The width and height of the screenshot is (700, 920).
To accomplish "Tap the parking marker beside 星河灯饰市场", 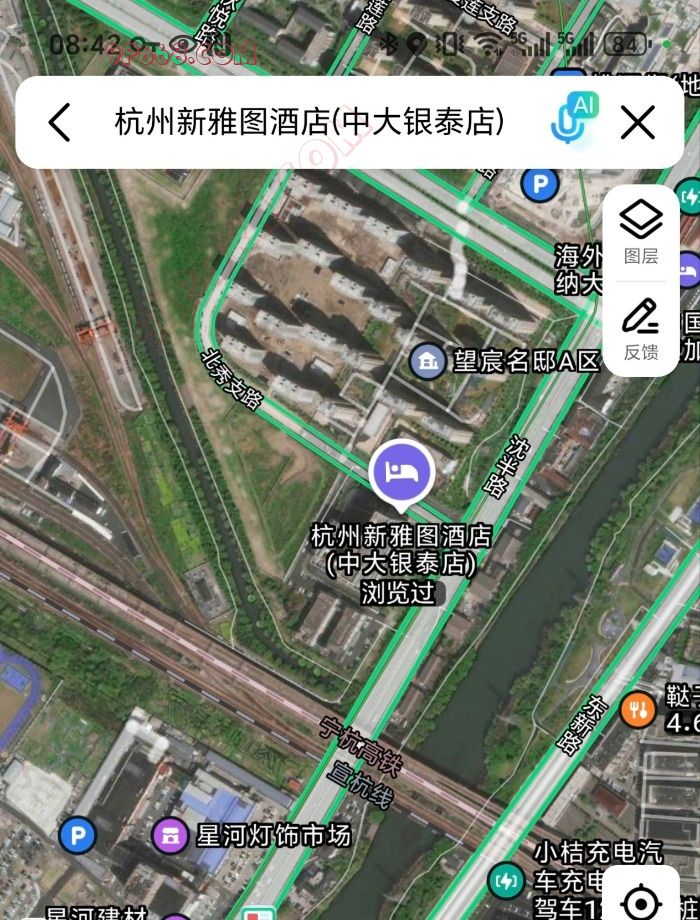I will click(77, 835).
